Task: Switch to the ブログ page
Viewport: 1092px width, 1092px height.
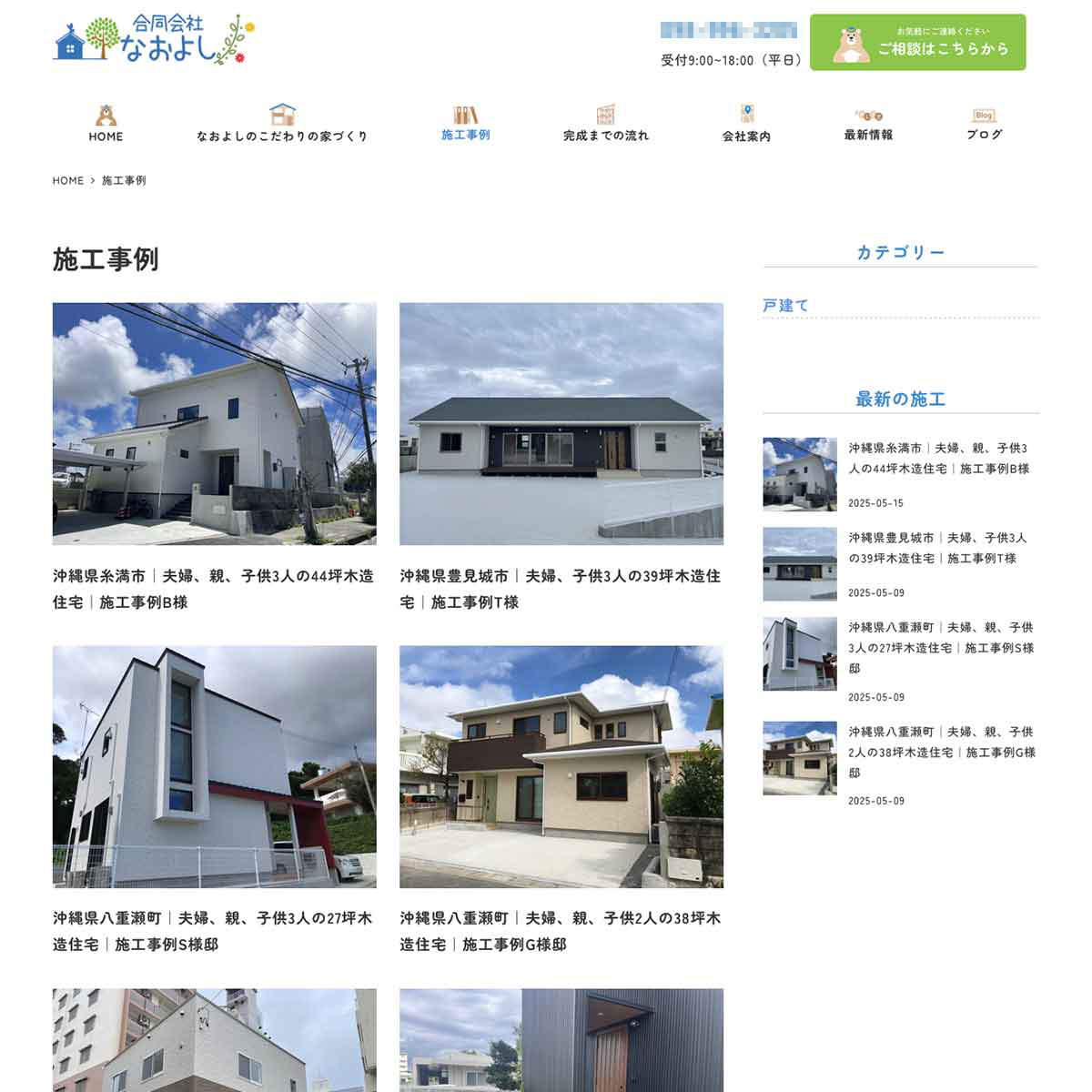Action: click(984, 124)
